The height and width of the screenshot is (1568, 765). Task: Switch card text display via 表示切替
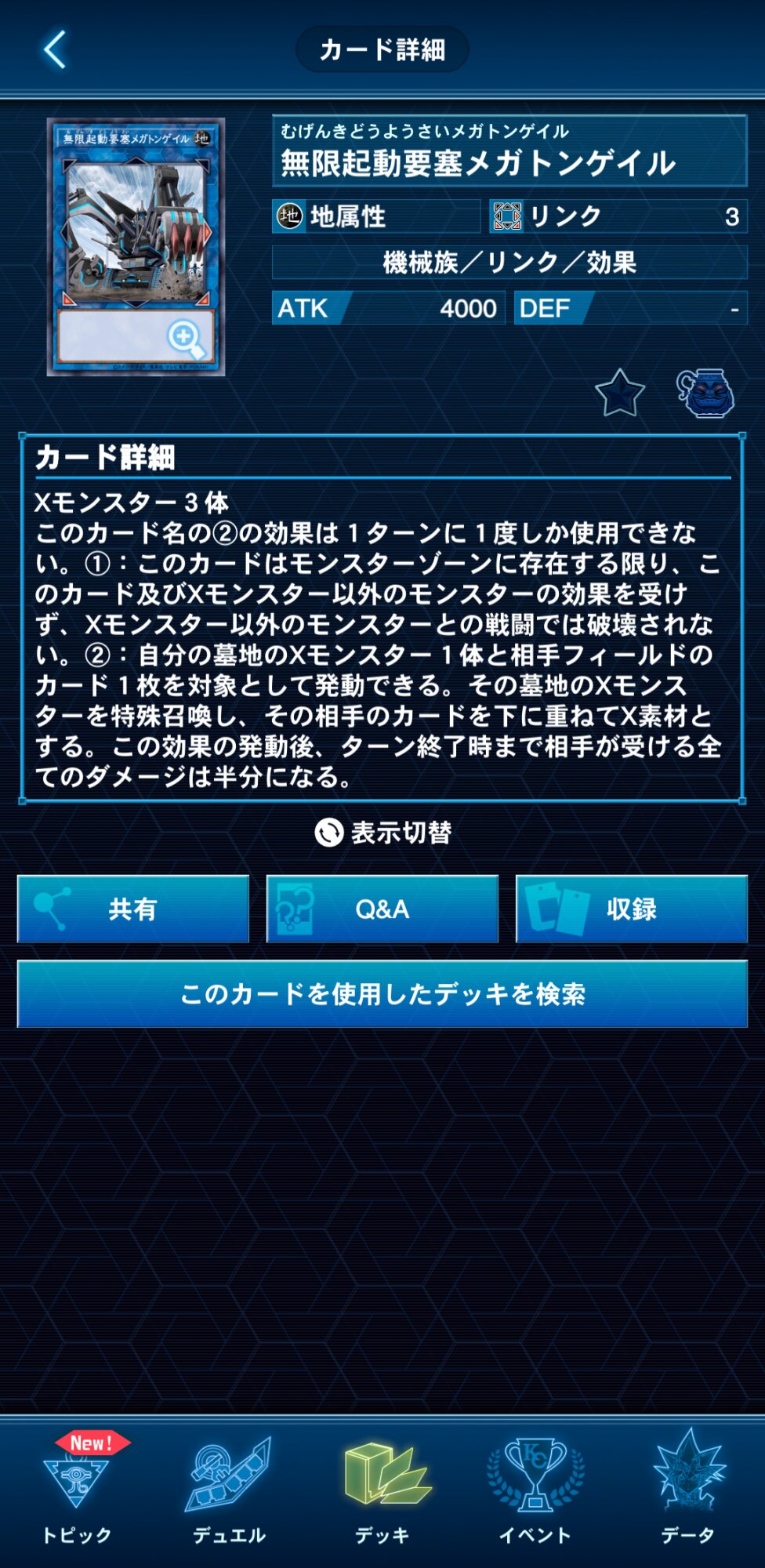[x=382, y=832]
